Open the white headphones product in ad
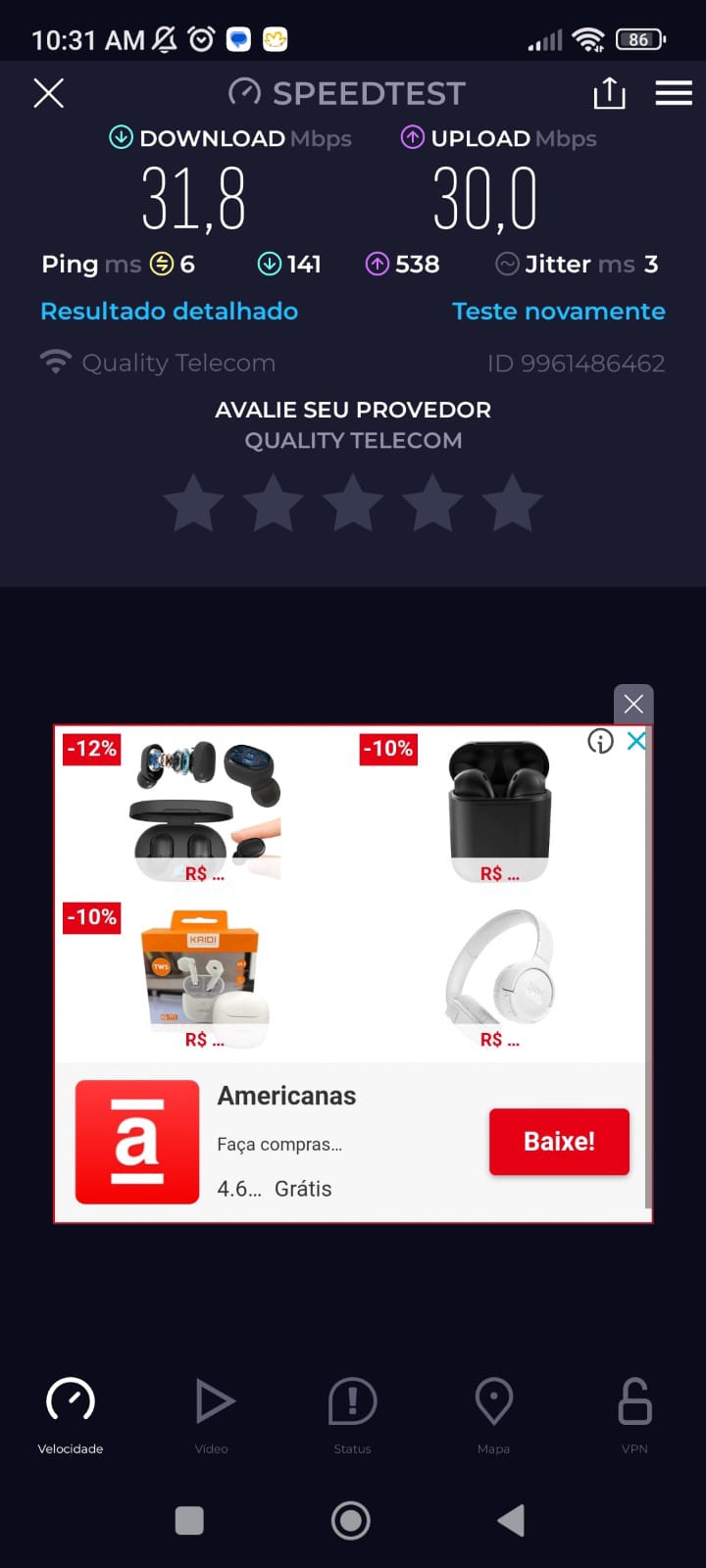The image size is (706, 1568). tap(500, 975)
